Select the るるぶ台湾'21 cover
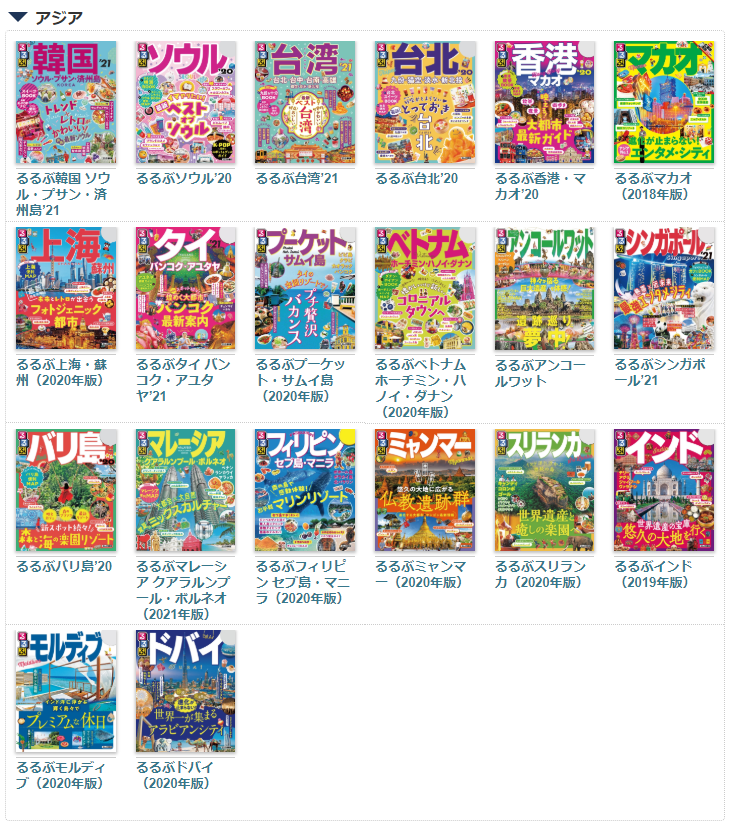The height and width of the screenshot is (827, 750). 305,103
